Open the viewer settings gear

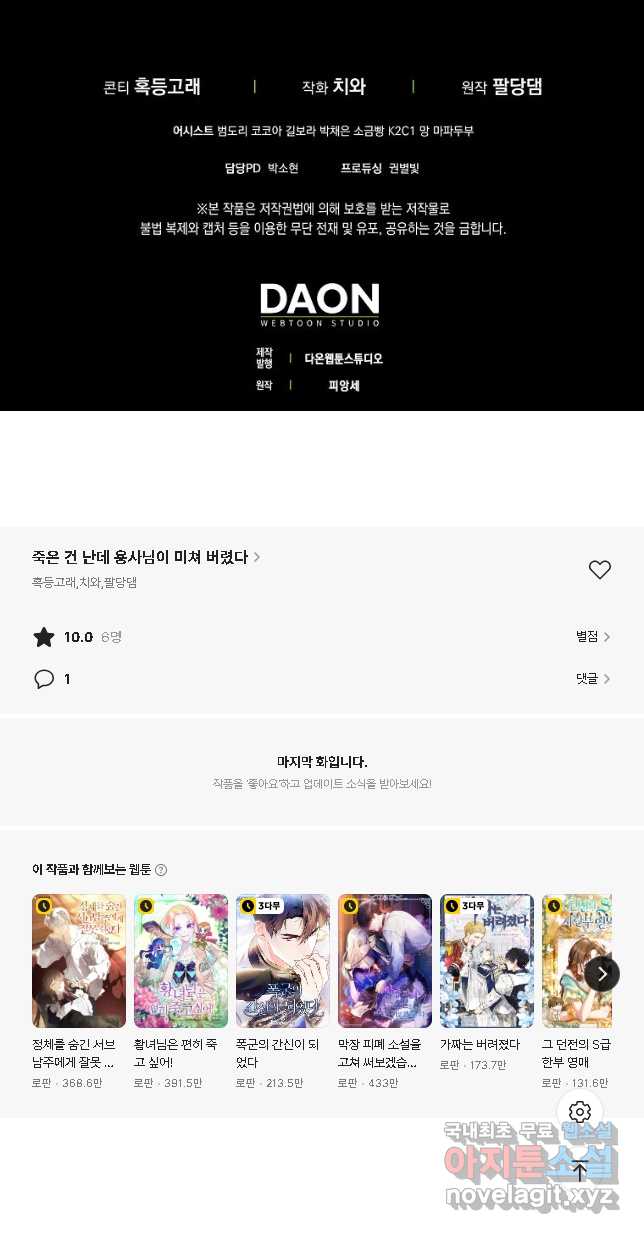click(580, 1111)
